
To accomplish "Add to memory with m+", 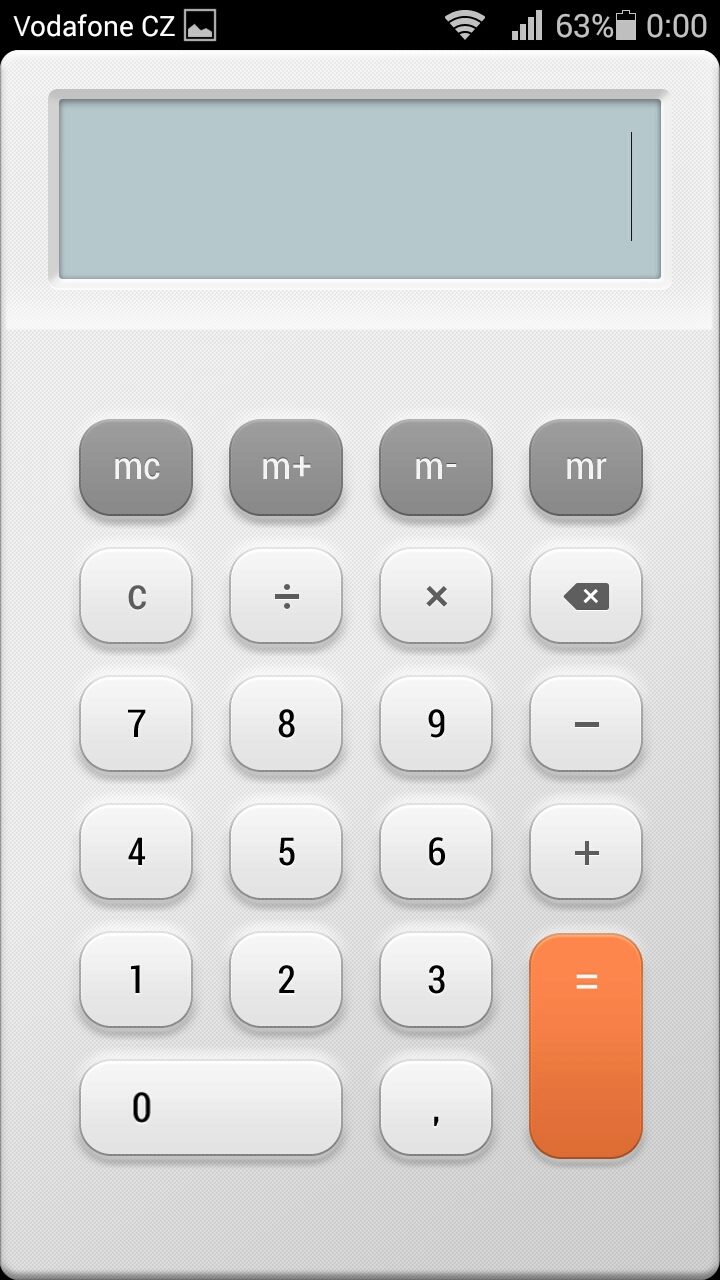I will pos(286,467).
